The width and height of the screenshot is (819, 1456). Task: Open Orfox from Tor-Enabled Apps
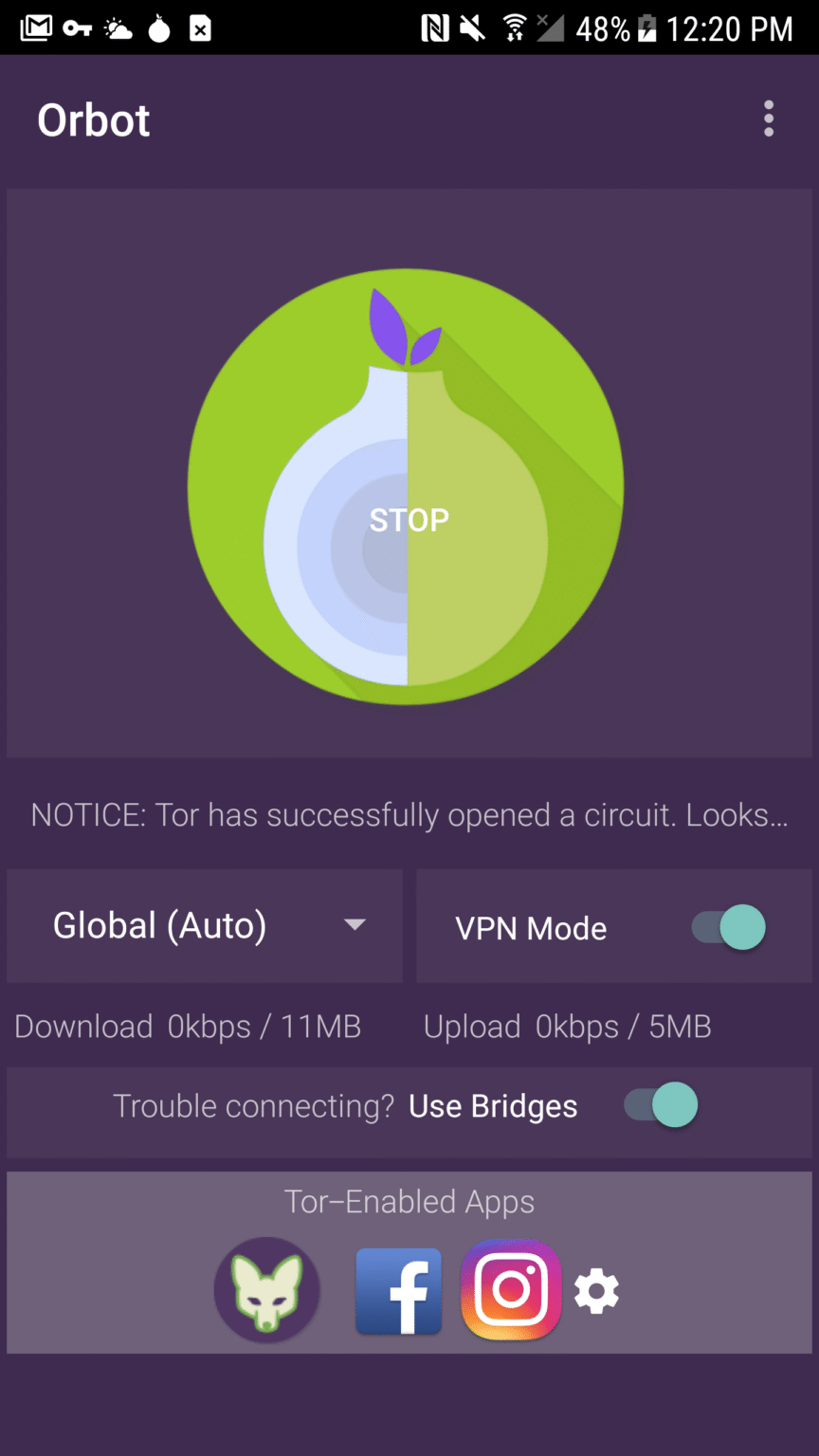tap(266, 1290)
